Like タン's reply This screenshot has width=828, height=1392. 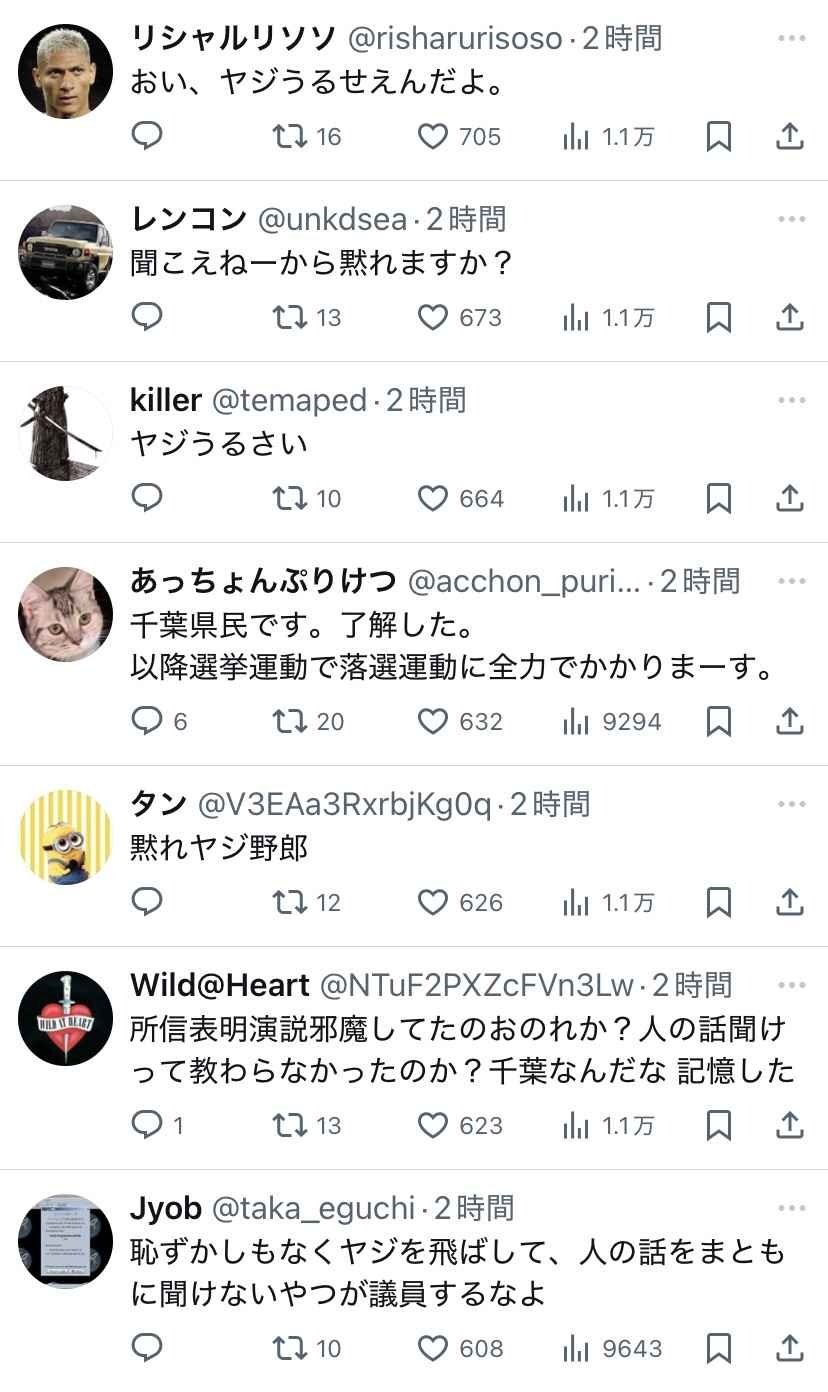[x=433, y=902]
